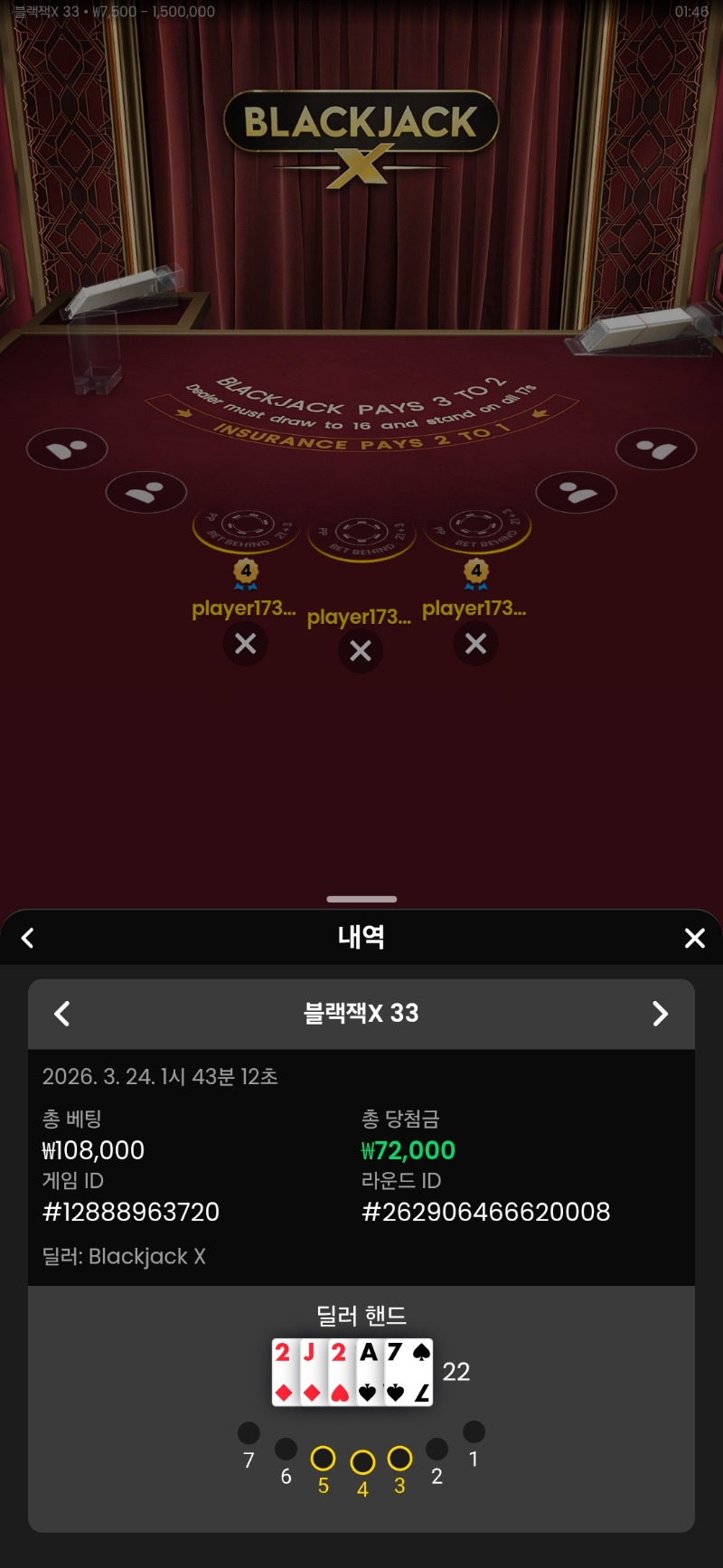Close the 내역 history panel

pos(694,938)
